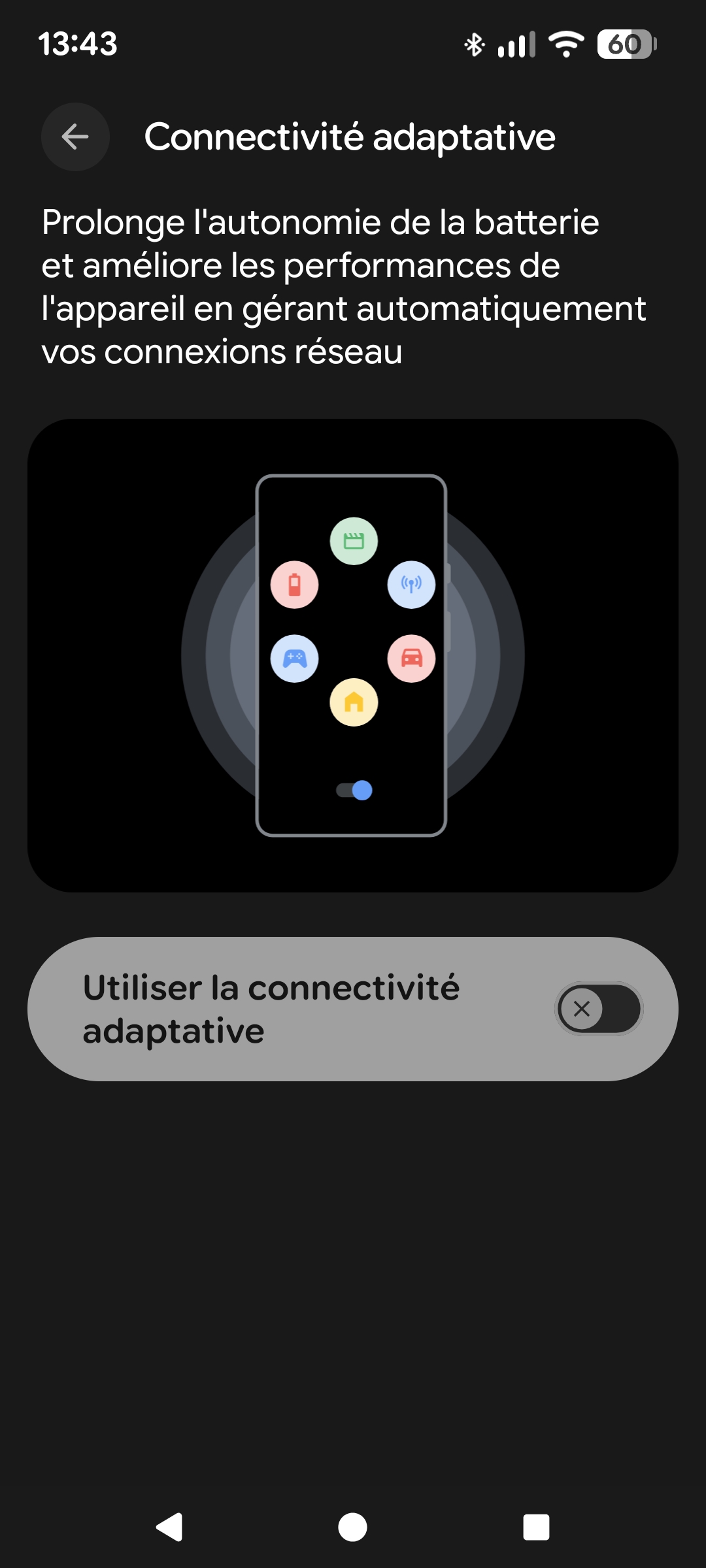Image resolution: width=706 pixels, height=1568 pixels.
Task: Tap the system home button
Action: (352, 1527)
